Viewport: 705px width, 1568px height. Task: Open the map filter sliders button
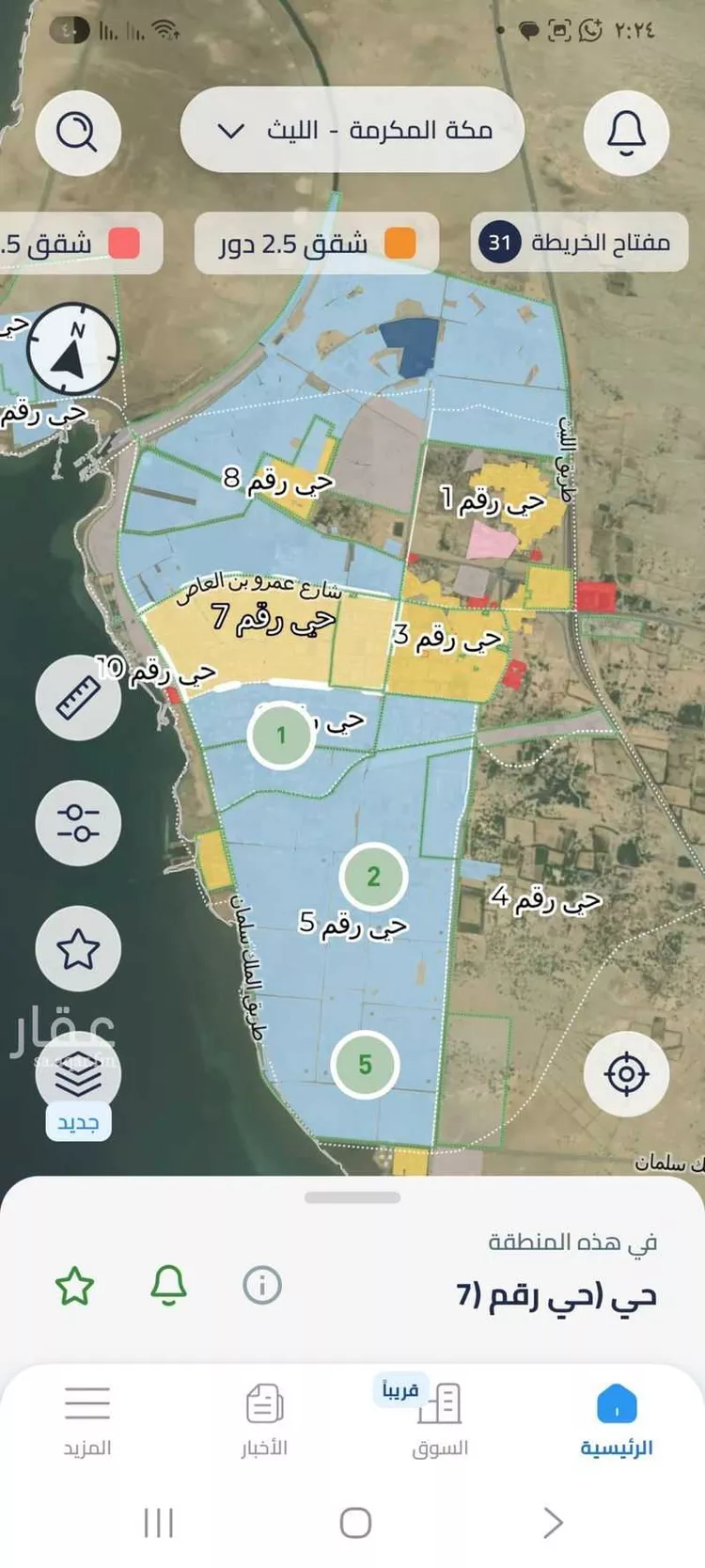point(78,823)
